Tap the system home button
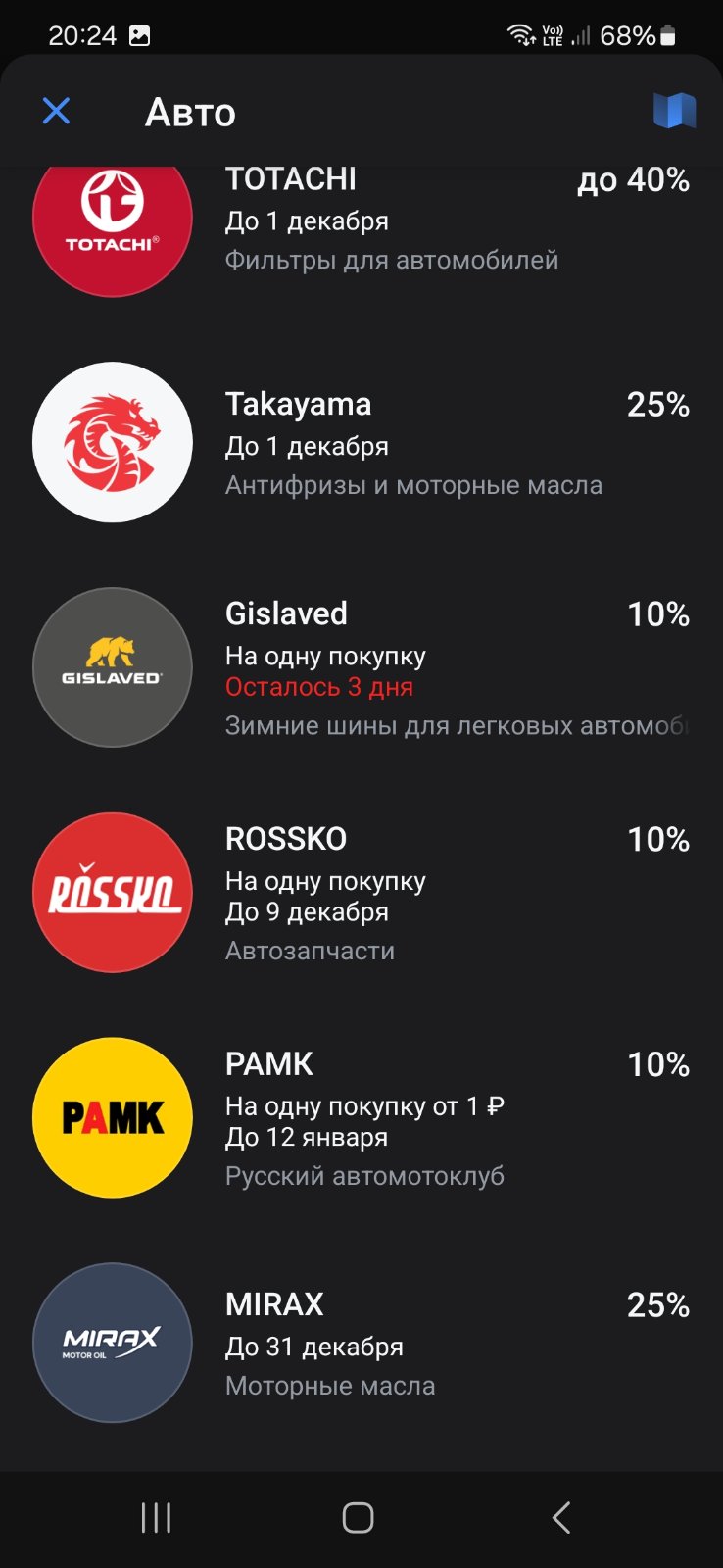The width and height of the screenshot is (723, 1568). (x=359, y=1518)
